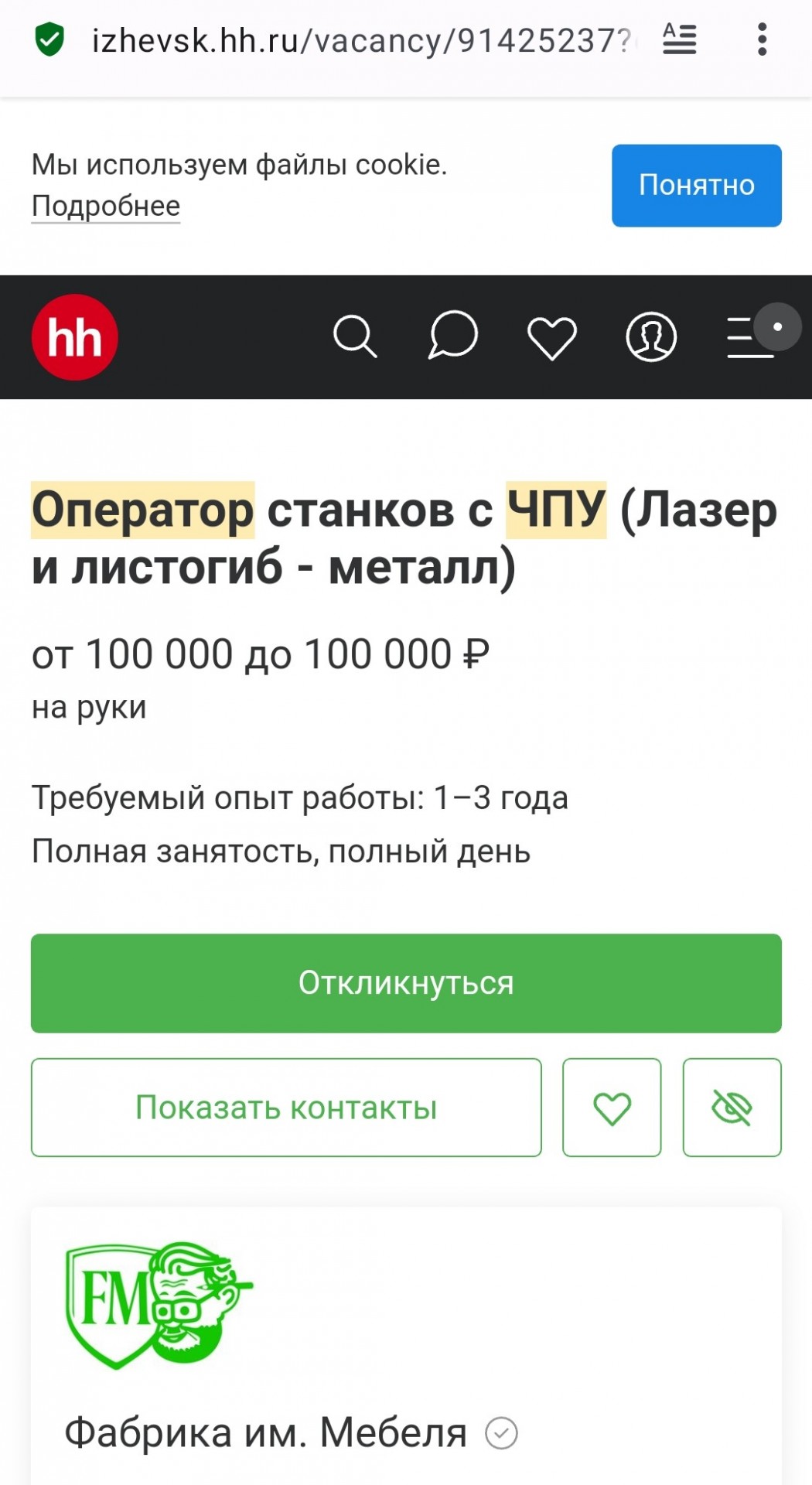The image size is (812, 1485).
Task: Open the hamburger menu
Action: coord(749,337)
